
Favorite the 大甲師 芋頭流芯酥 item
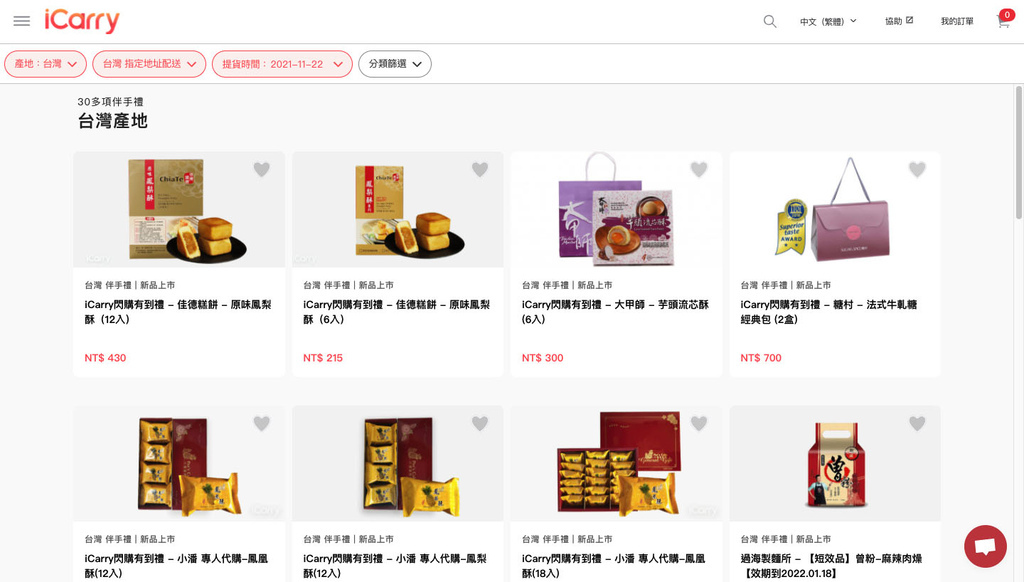coord(698,170)
